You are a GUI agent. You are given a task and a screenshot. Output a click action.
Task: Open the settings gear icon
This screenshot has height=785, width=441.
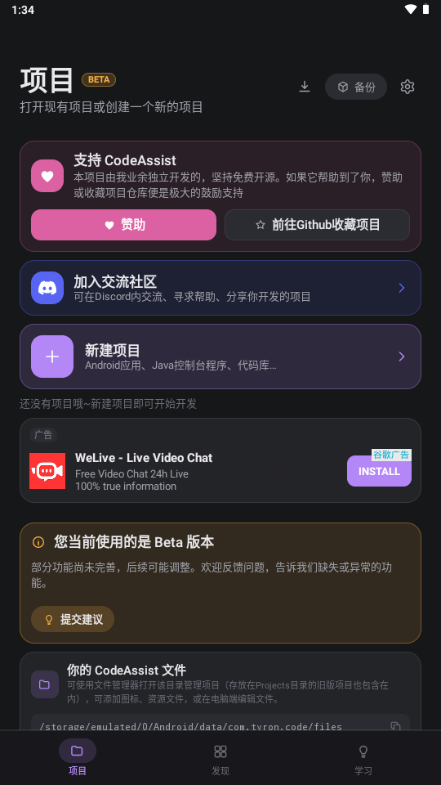click(x=407, y=87)
